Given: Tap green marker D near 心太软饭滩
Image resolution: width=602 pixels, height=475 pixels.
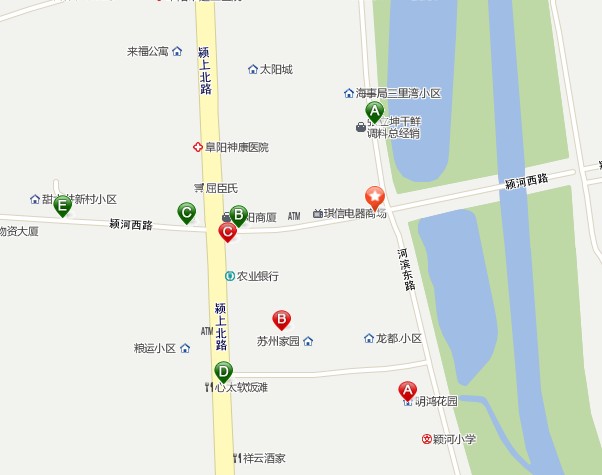Looking at the screenshot, I should tap(223, 371).
